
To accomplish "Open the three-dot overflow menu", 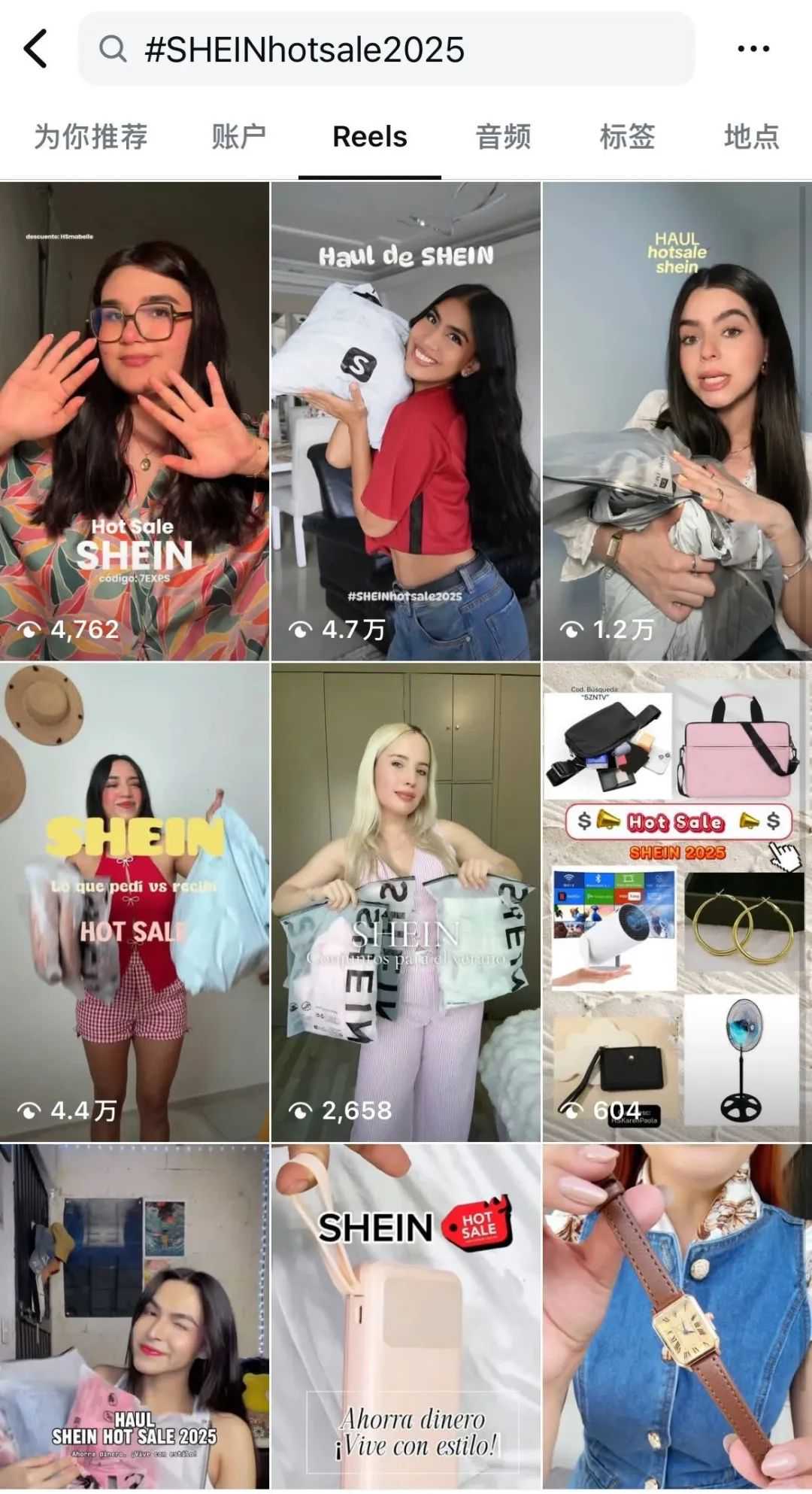I will 753,50.
